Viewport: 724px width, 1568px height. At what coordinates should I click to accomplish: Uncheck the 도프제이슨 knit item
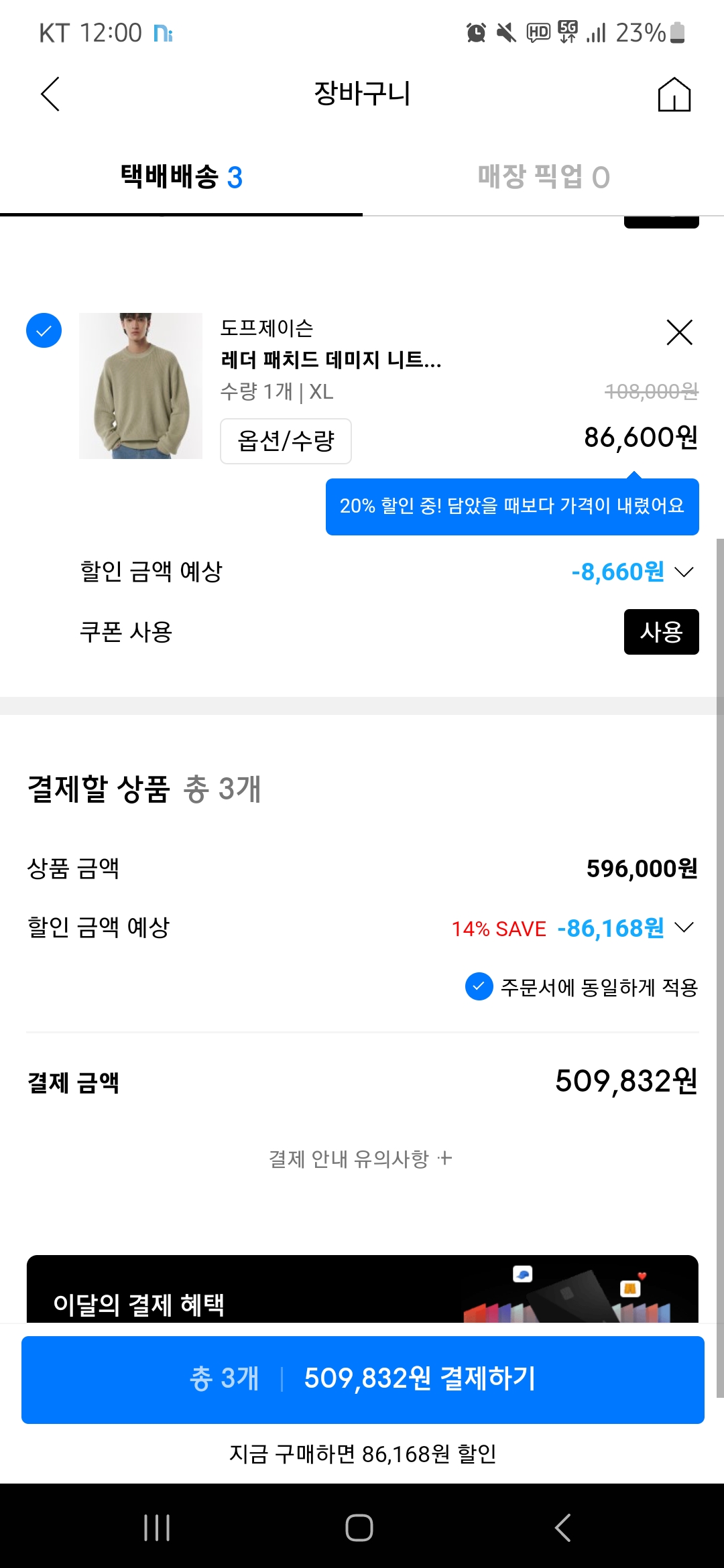coord(44,330)
